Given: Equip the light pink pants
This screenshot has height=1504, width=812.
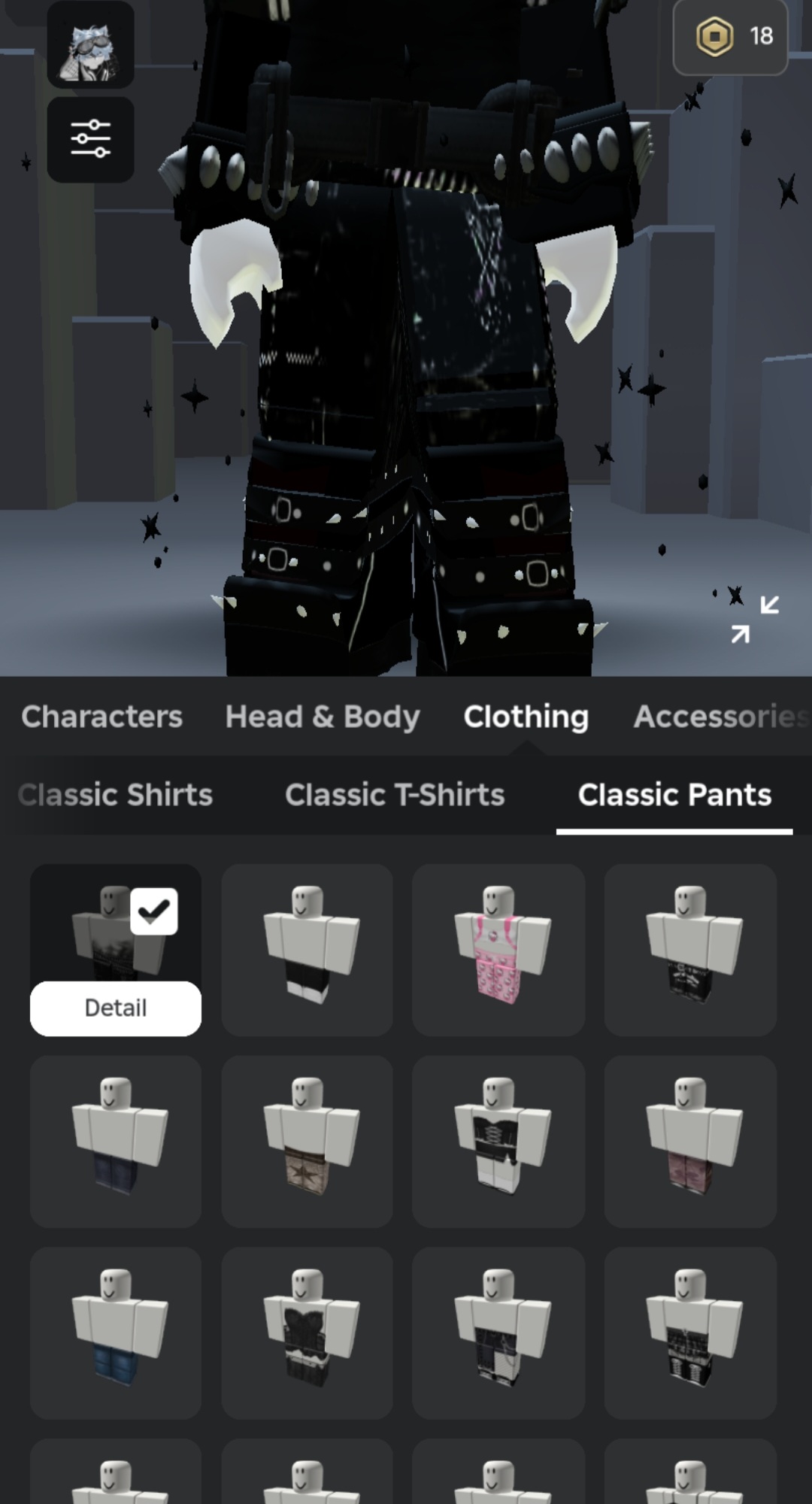Looking at the screenshot, I should tap(690, 1142).
